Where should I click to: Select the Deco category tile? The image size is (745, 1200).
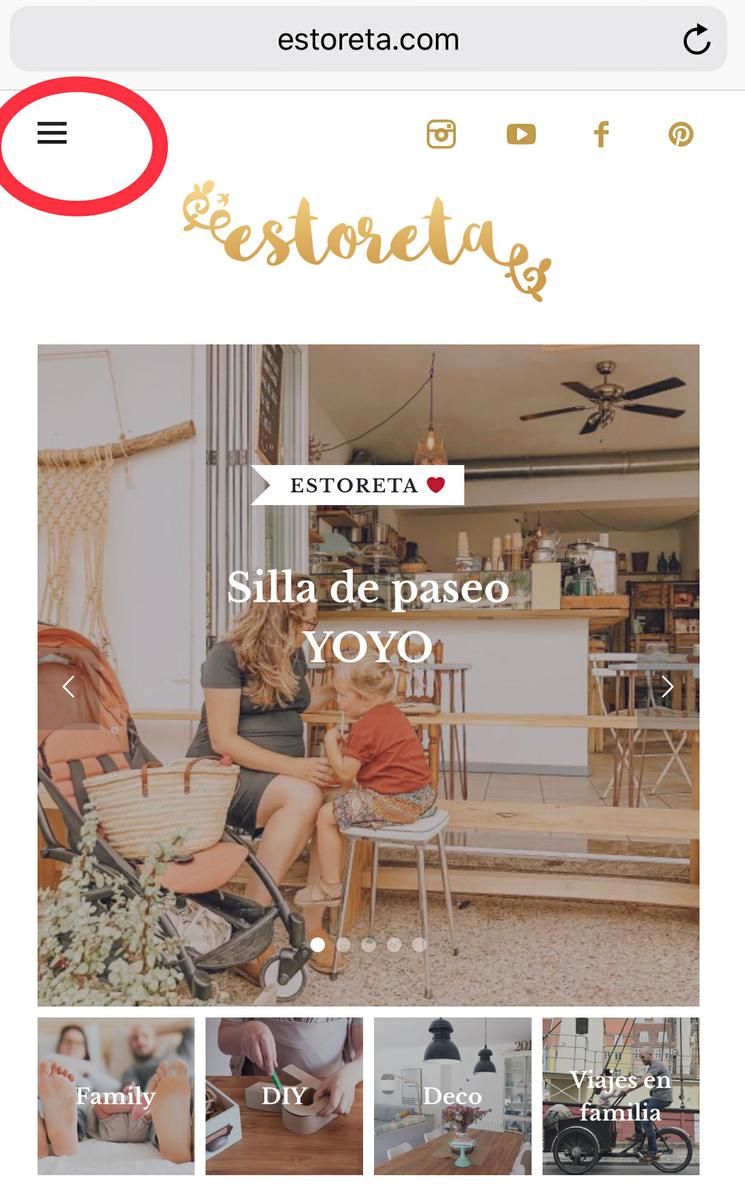[x=452, y=1096]
